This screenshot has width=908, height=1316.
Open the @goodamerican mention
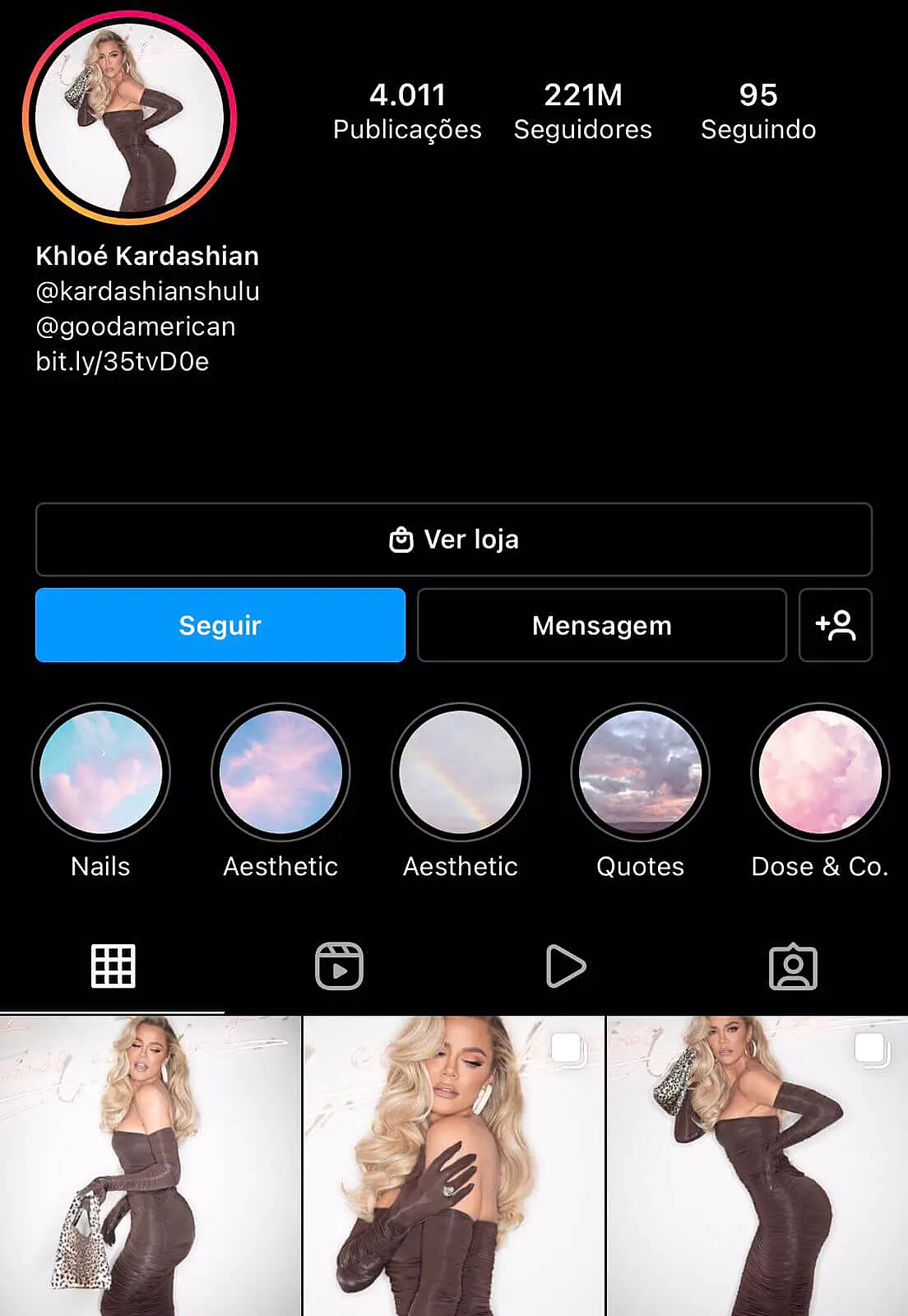pos(134,326)
